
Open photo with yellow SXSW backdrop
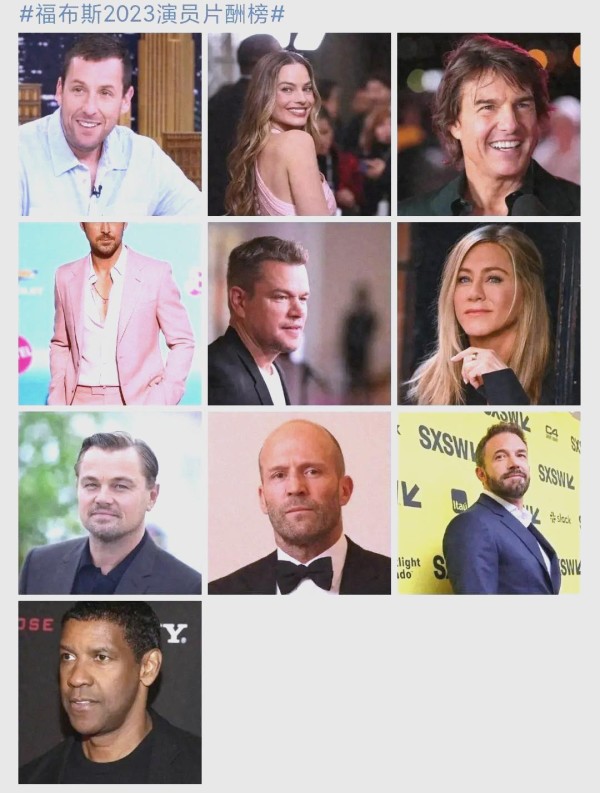tap(488, 503)
